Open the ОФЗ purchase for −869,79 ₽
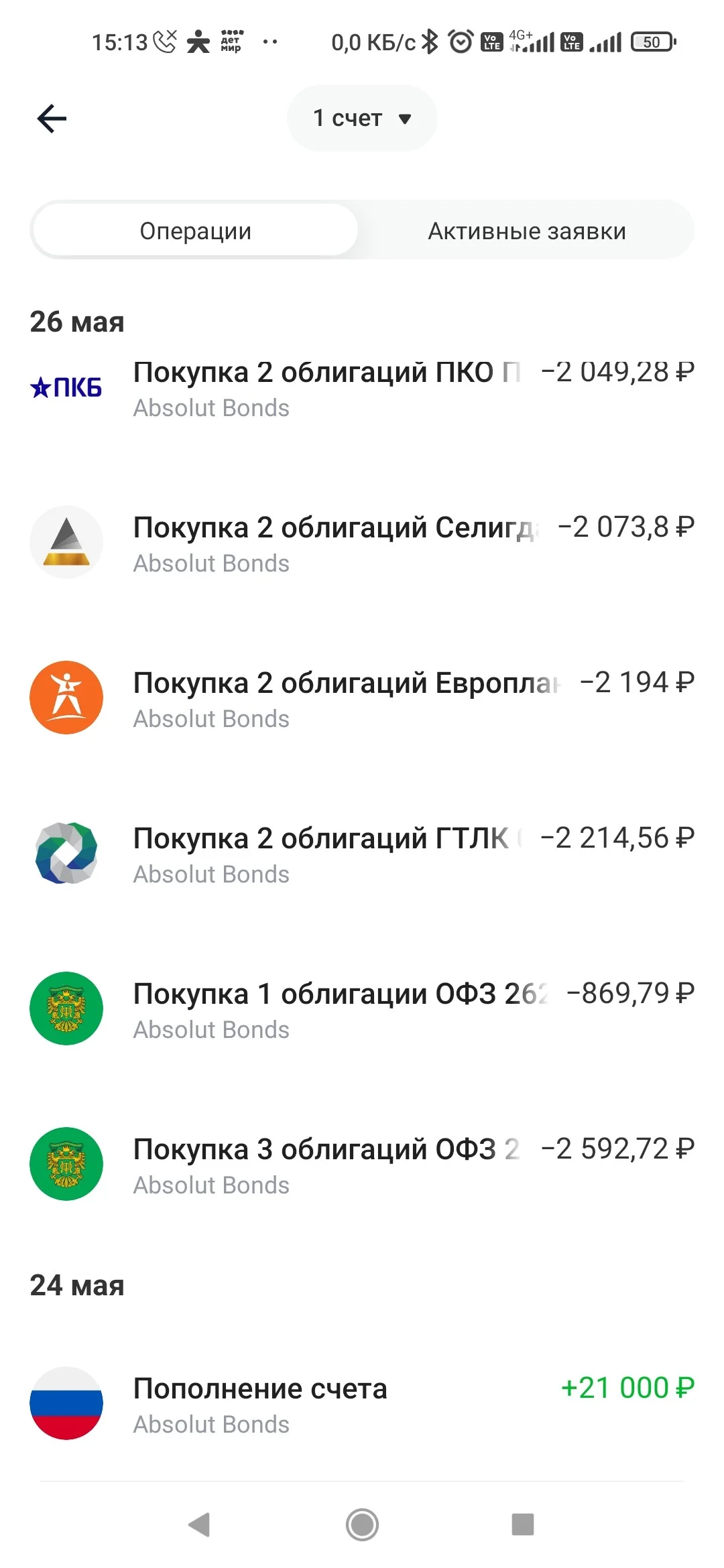724x1568 pixels. 362,1010
